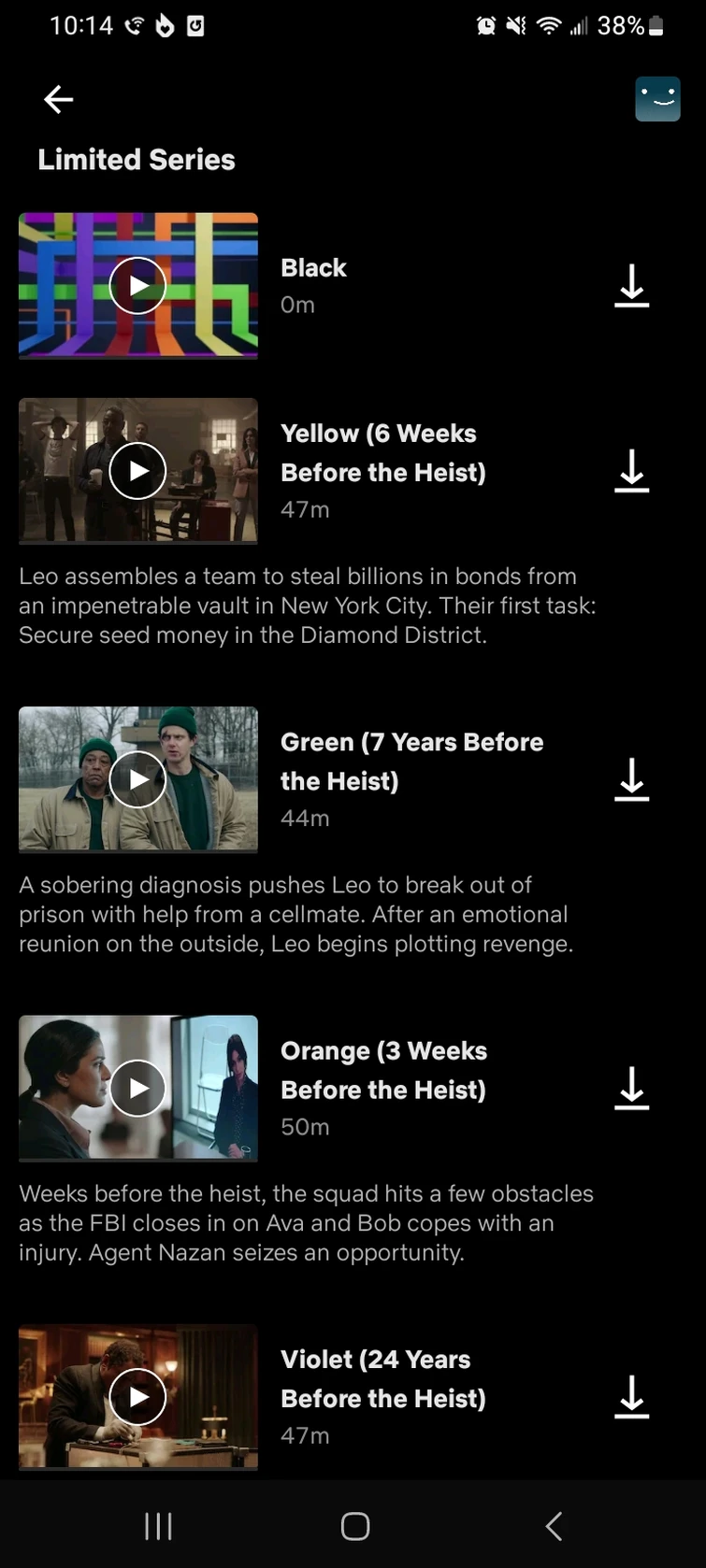
Task: Download "Orange (3 Weeks Before the Heist)"
Action: (x=631, y=1090)
